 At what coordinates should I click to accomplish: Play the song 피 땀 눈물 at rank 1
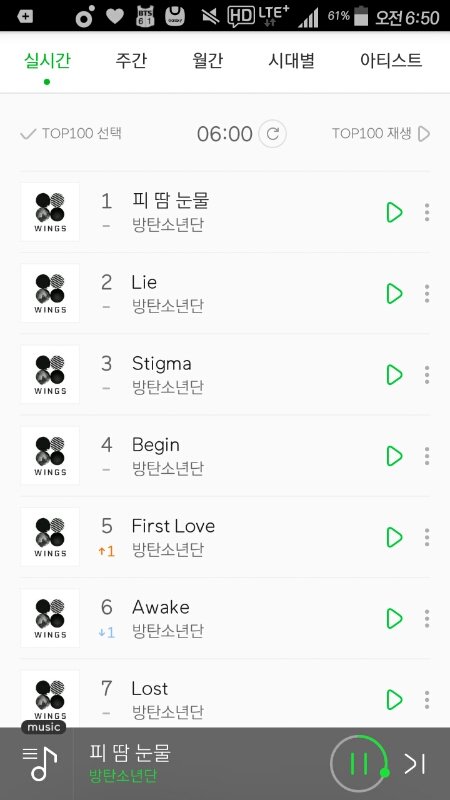point(394,212)
